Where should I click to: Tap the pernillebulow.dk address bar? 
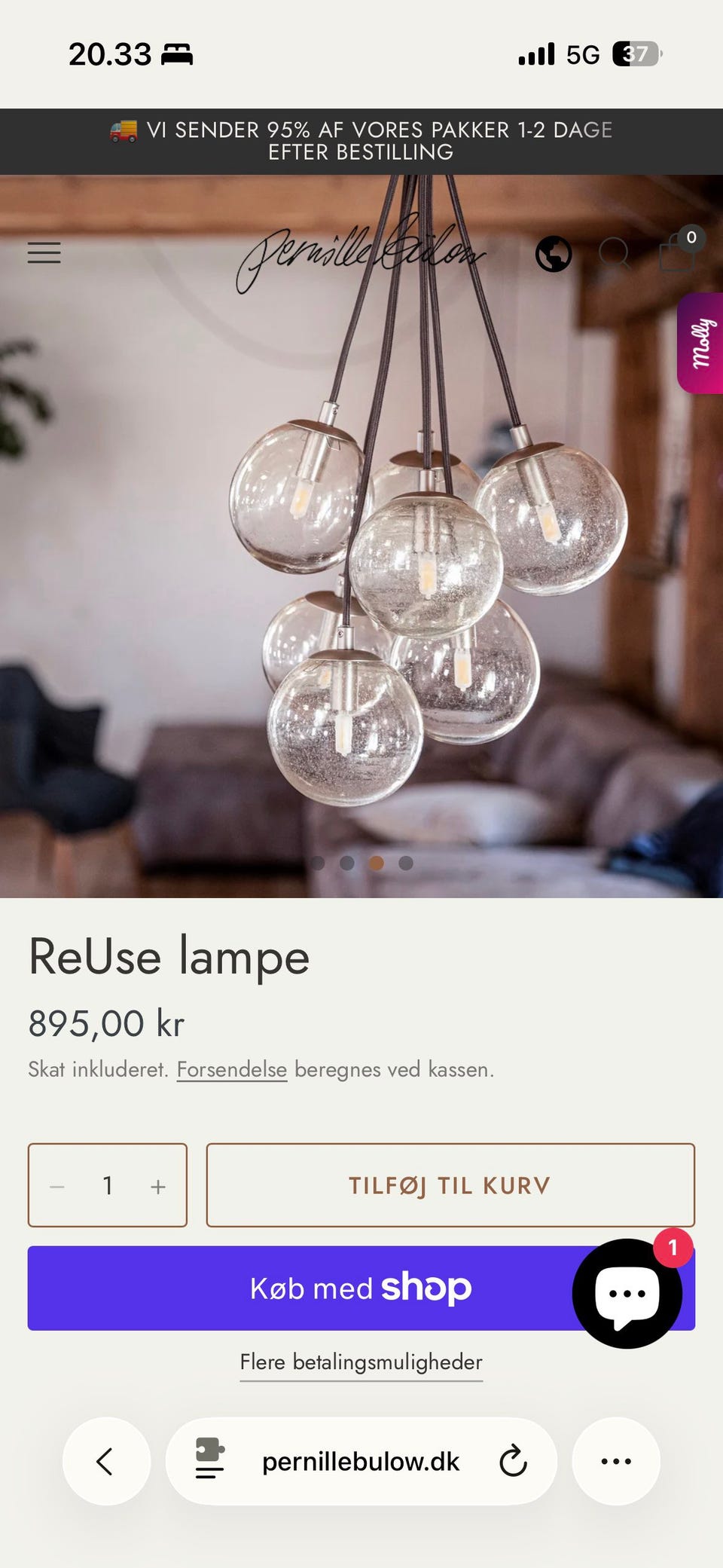[361, 1460]
